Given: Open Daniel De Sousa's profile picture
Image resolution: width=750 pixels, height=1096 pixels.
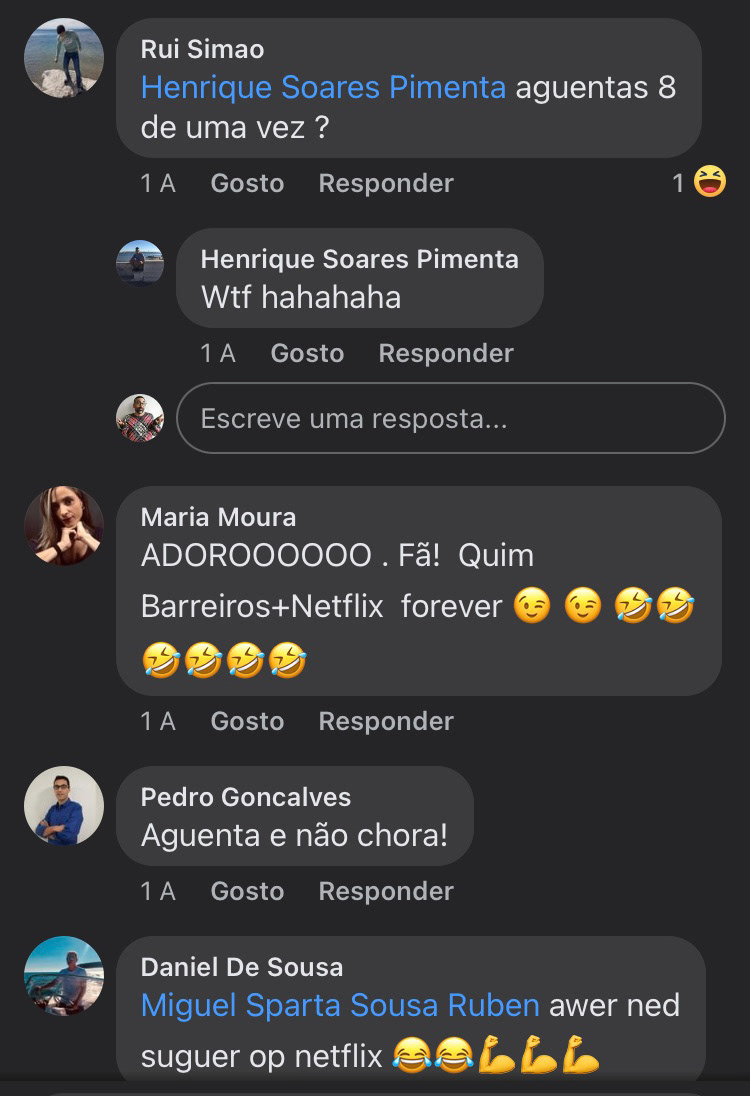Looking at the screenshot, I should 64,976.
